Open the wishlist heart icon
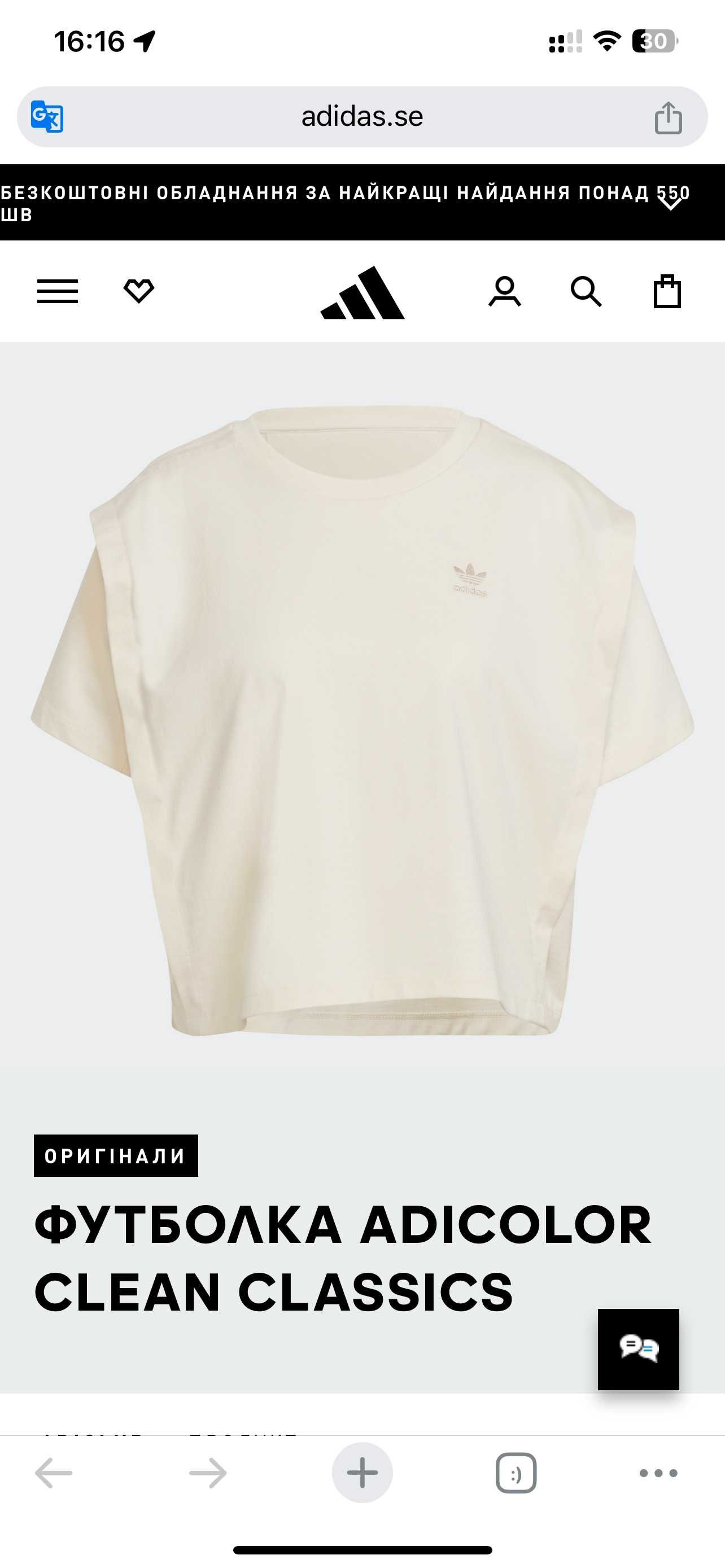 coord(139,291)
